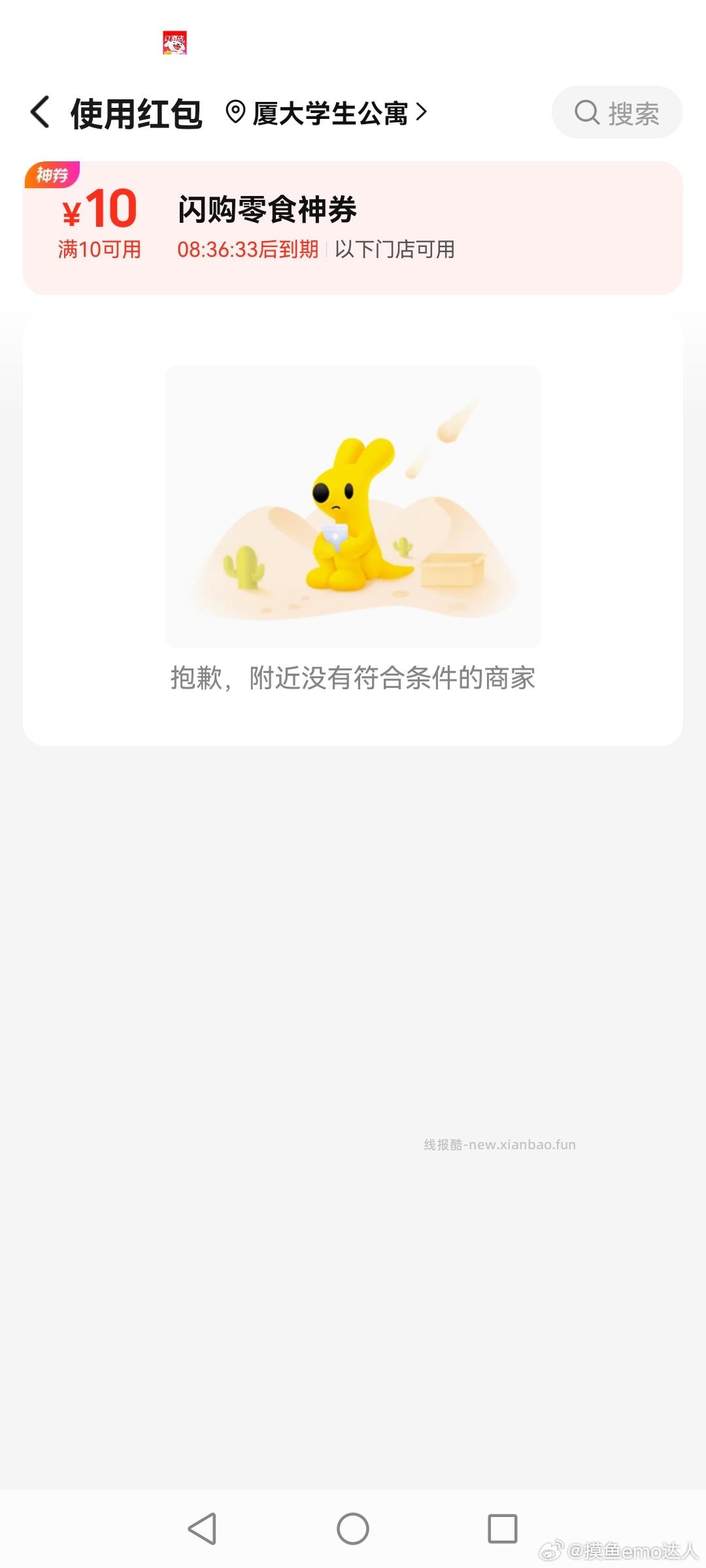Tap the 满10可用 coupon condition label
706x1568 pixels.
click(x=99, y=249)
